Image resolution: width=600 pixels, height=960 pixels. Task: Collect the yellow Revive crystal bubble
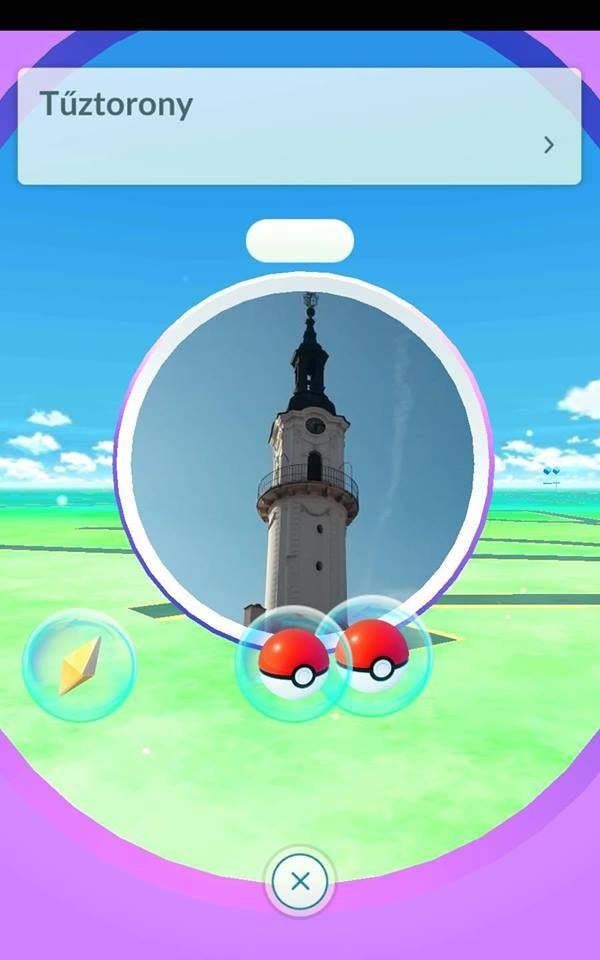click(78, 666)
